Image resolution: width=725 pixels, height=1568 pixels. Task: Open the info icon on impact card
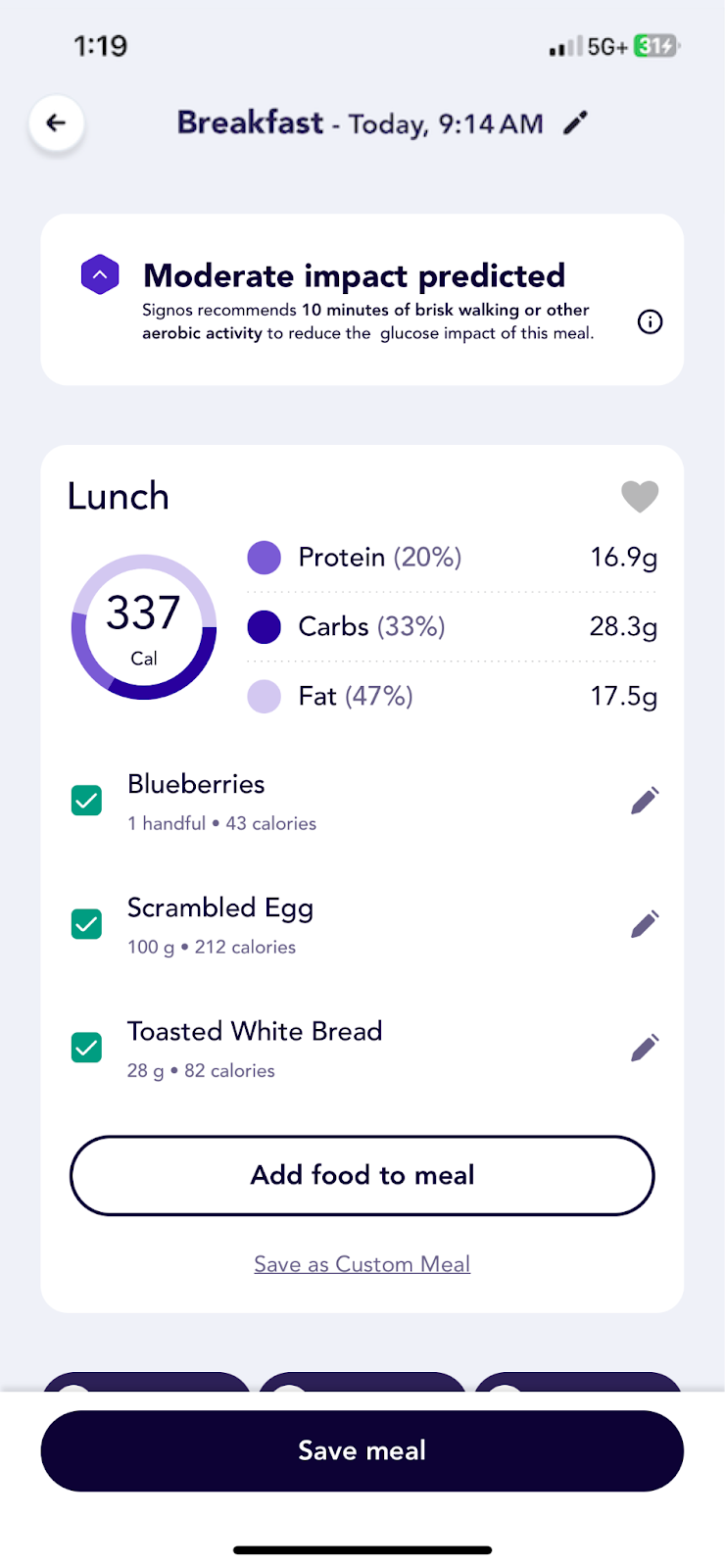(x=650, y=321)
